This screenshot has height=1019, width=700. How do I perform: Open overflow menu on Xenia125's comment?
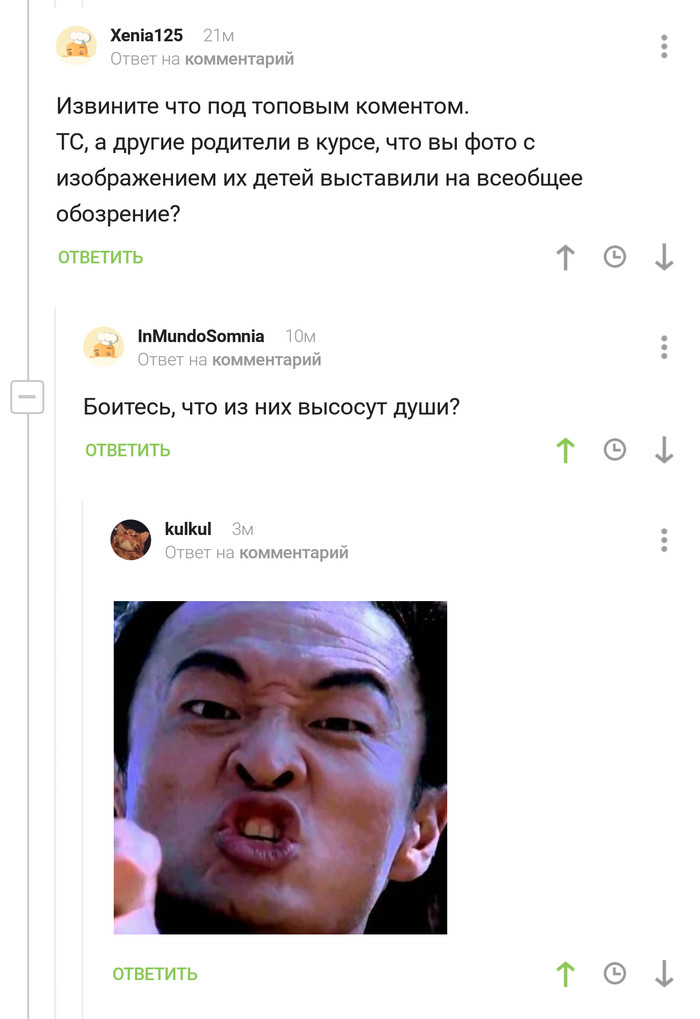(664, 46)
